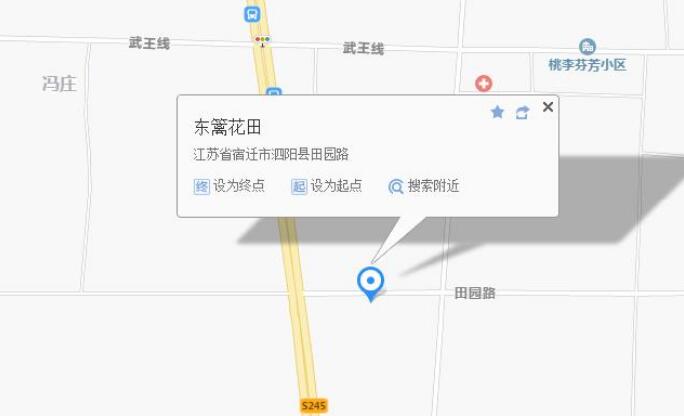
Task: Select the bus stop icon on map
Action: click(x=253, y=14)
